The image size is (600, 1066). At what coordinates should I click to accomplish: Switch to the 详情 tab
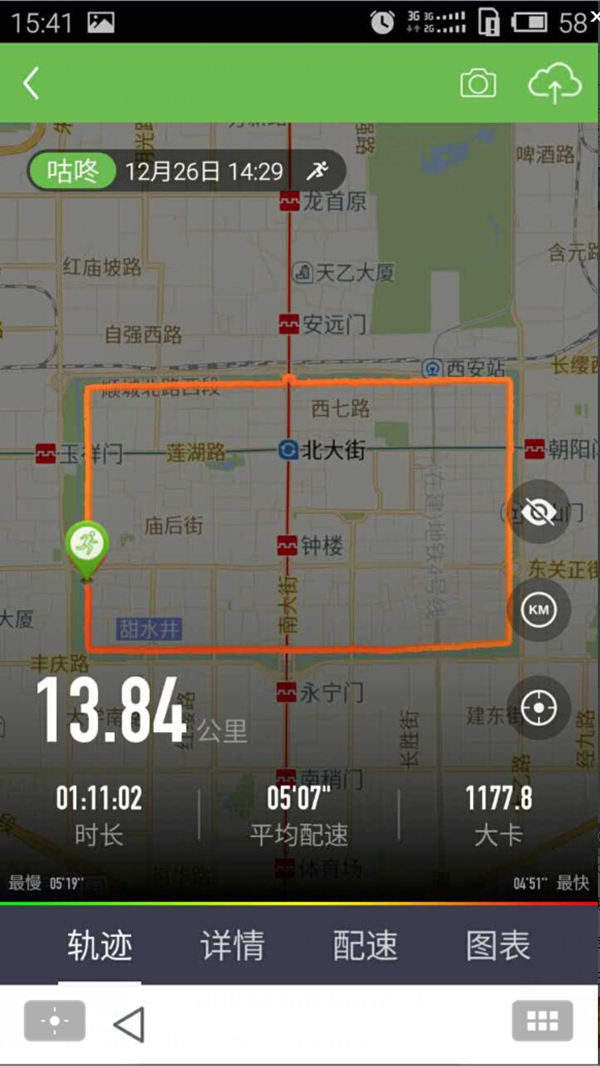(x=232, y=945)
